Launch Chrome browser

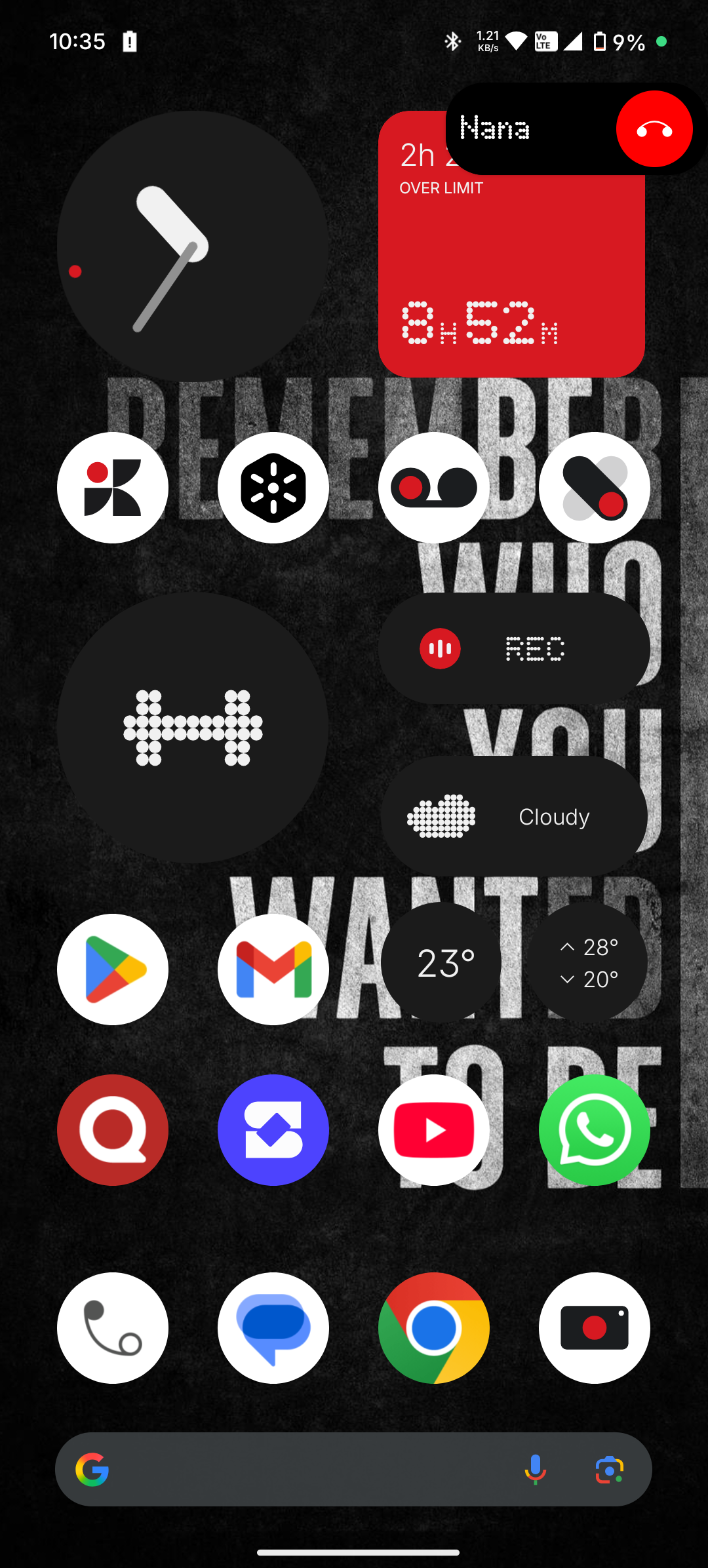point(433,1327)
